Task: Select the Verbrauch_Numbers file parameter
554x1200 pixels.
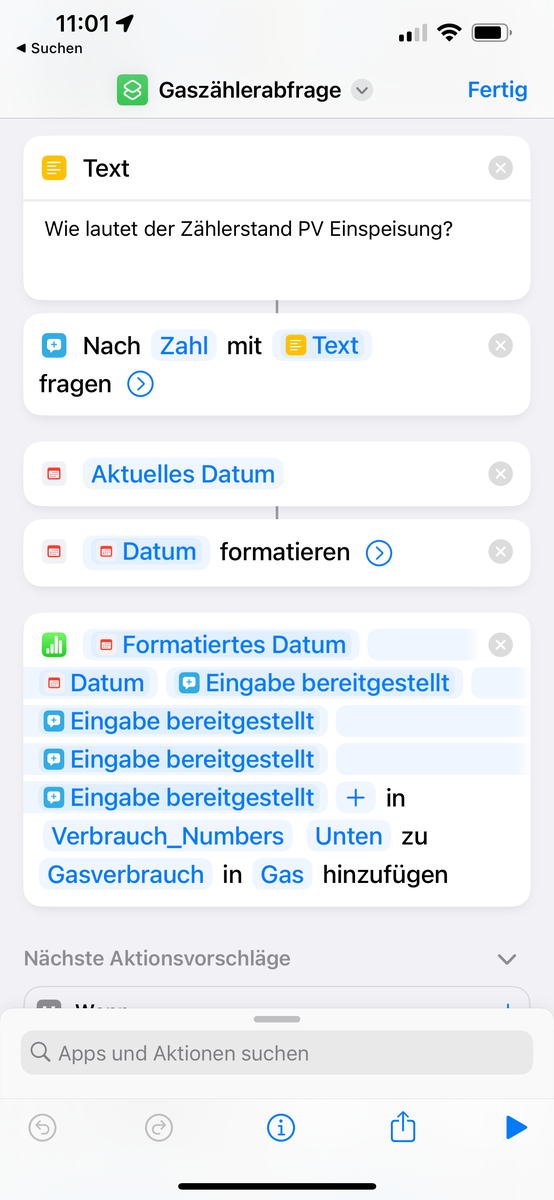Action: tap(168, 836)
